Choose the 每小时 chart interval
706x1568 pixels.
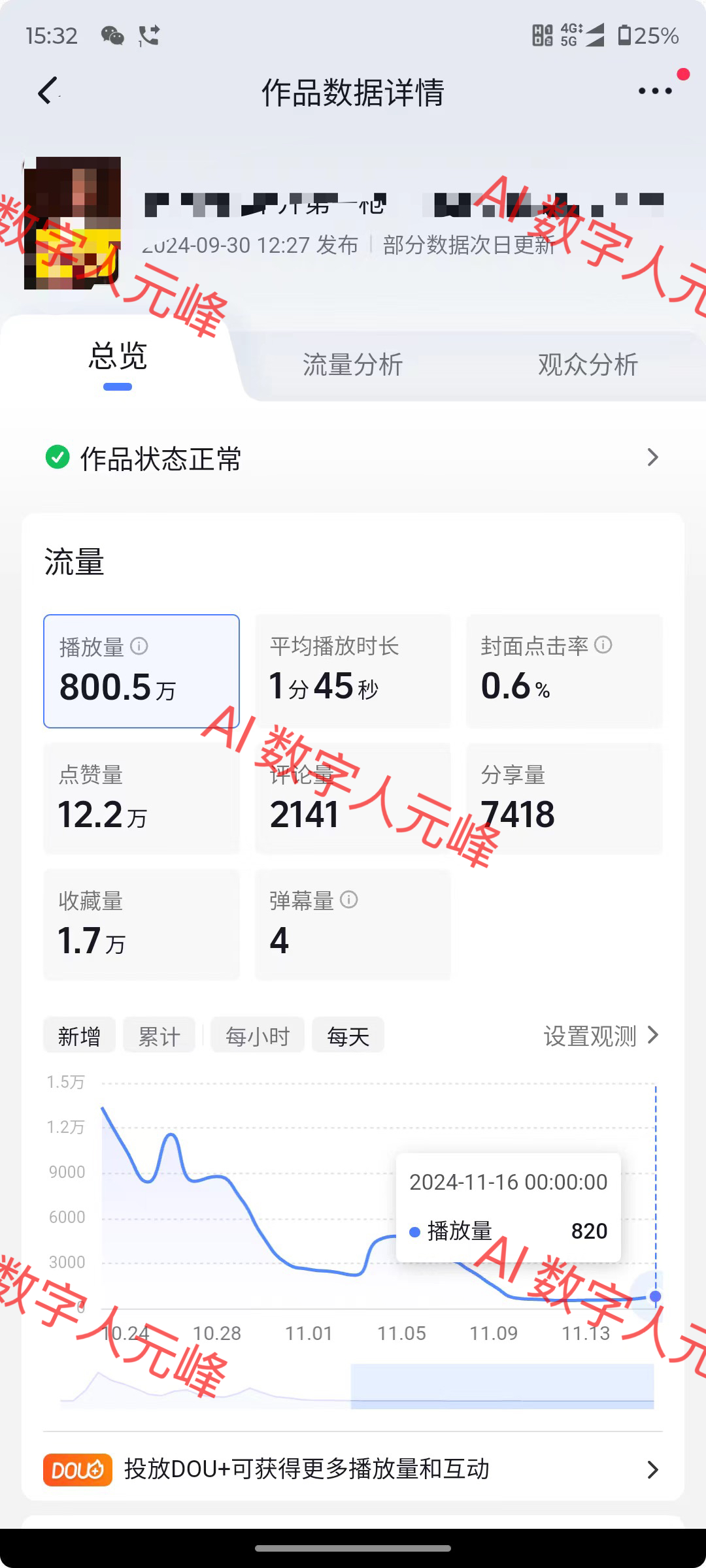click(258, 1036)
